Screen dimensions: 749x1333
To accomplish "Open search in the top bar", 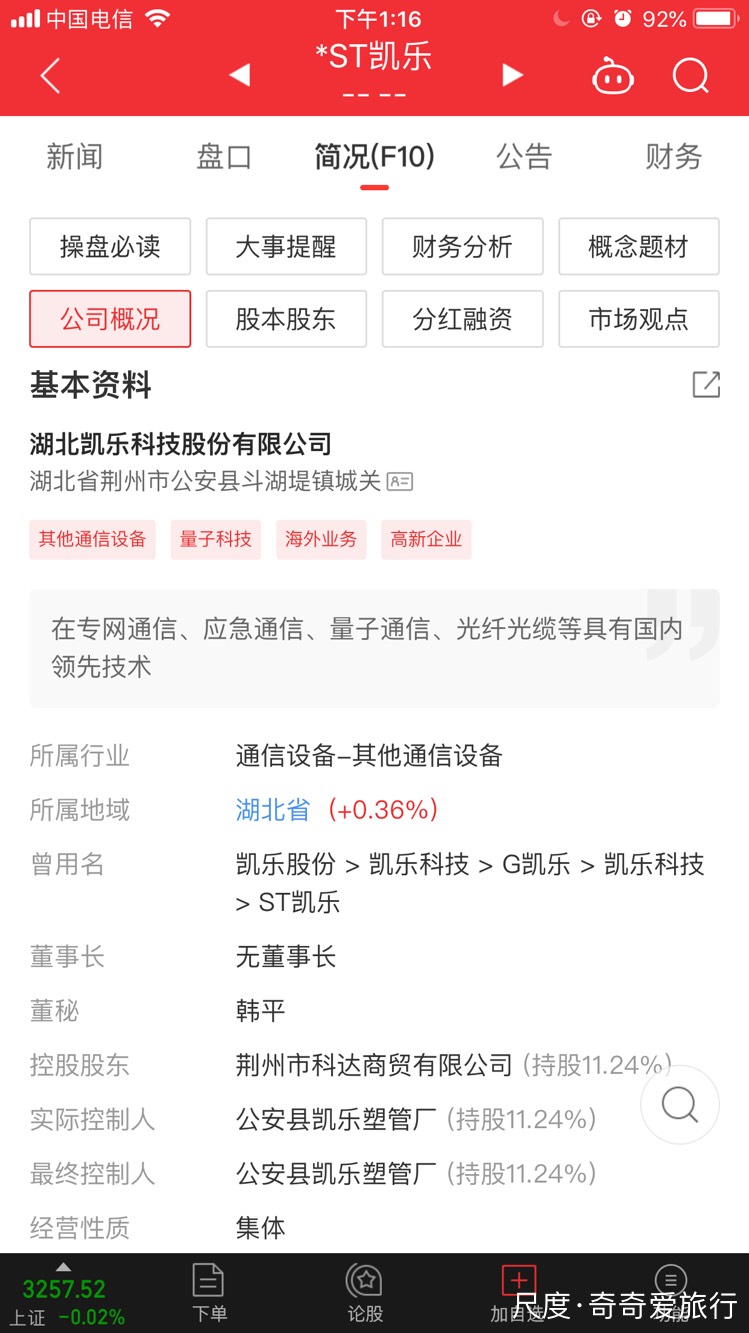I will coord(690,75).
